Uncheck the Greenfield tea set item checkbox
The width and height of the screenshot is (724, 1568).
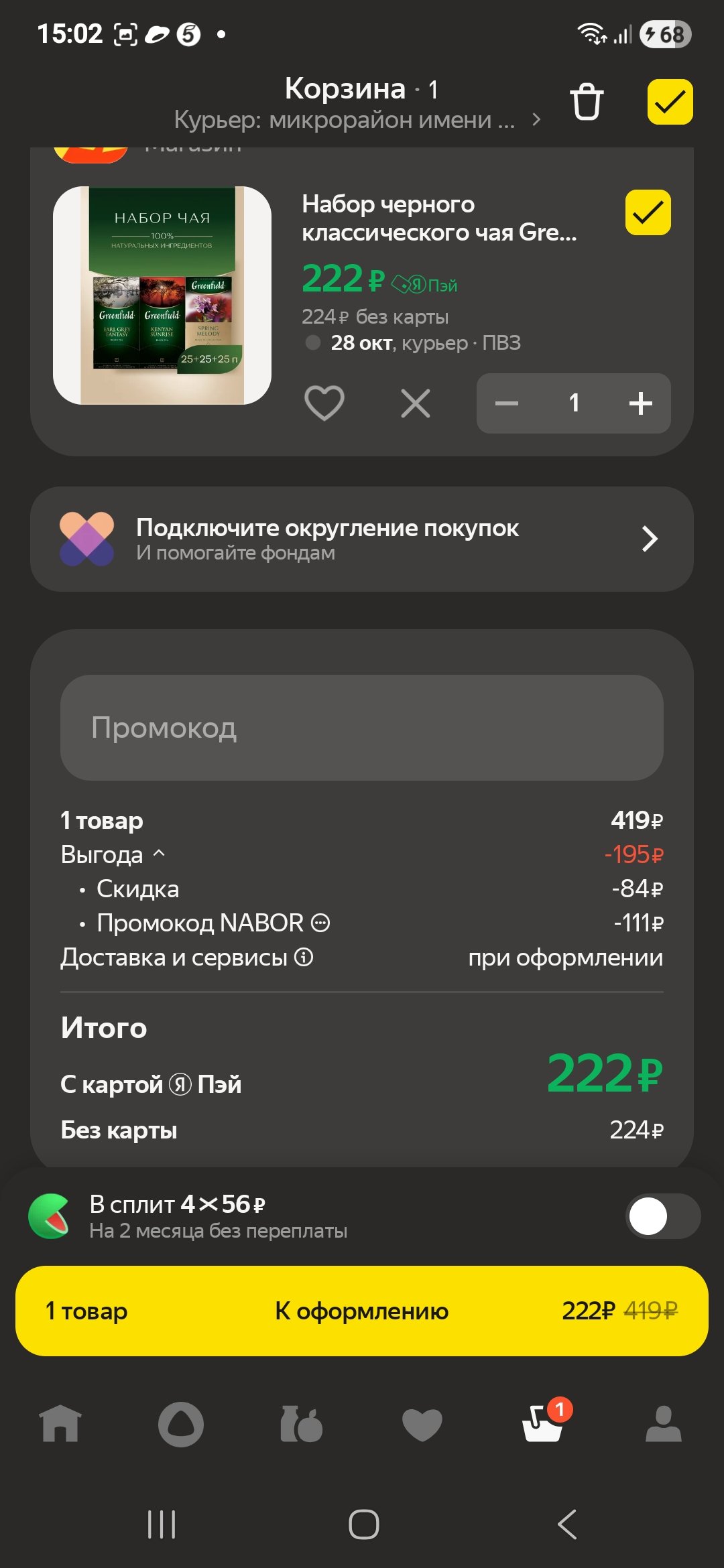tap(648, 212)
